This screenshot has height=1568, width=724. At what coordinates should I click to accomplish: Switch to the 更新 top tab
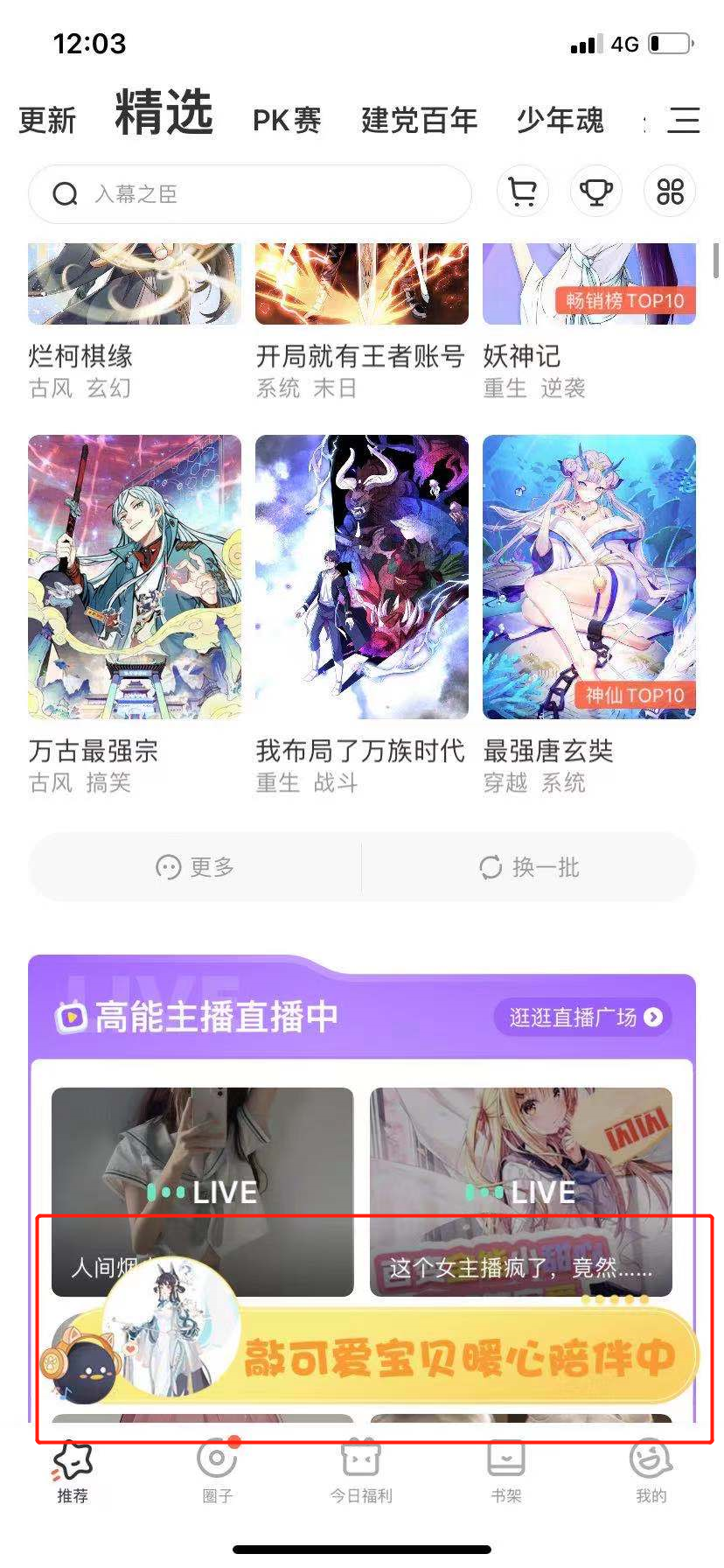click(48, 121)
